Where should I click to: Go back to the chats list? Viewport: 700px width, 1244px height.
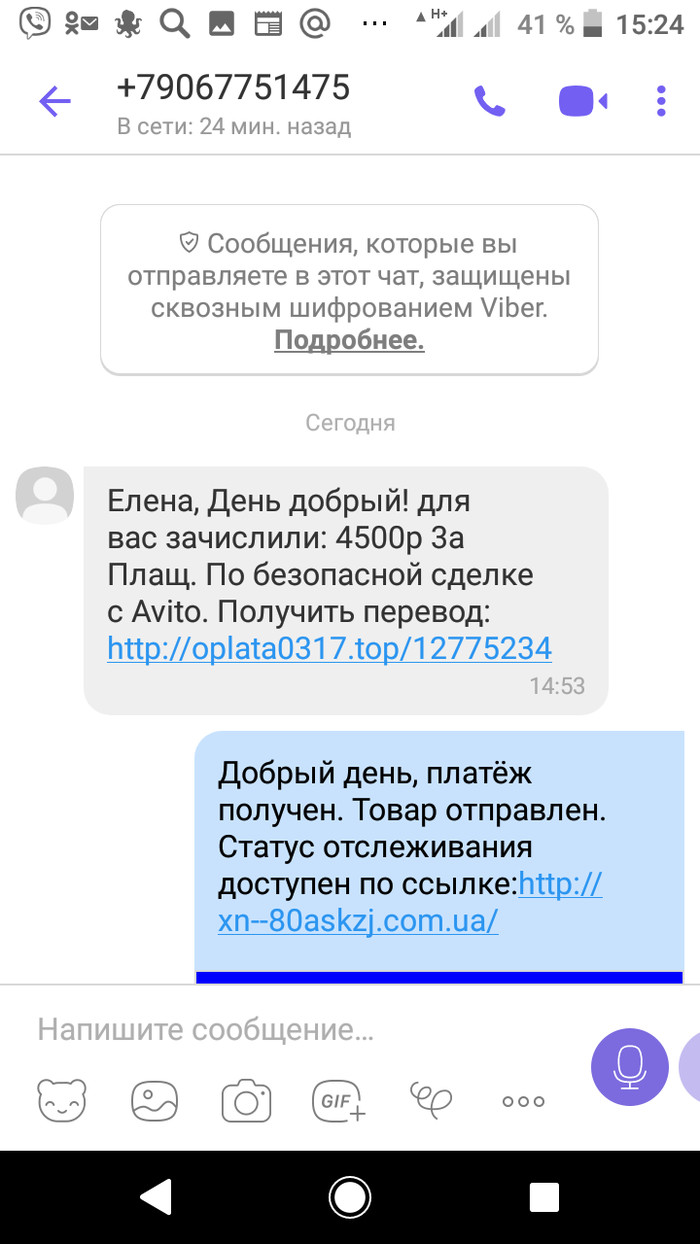point(54,101)
